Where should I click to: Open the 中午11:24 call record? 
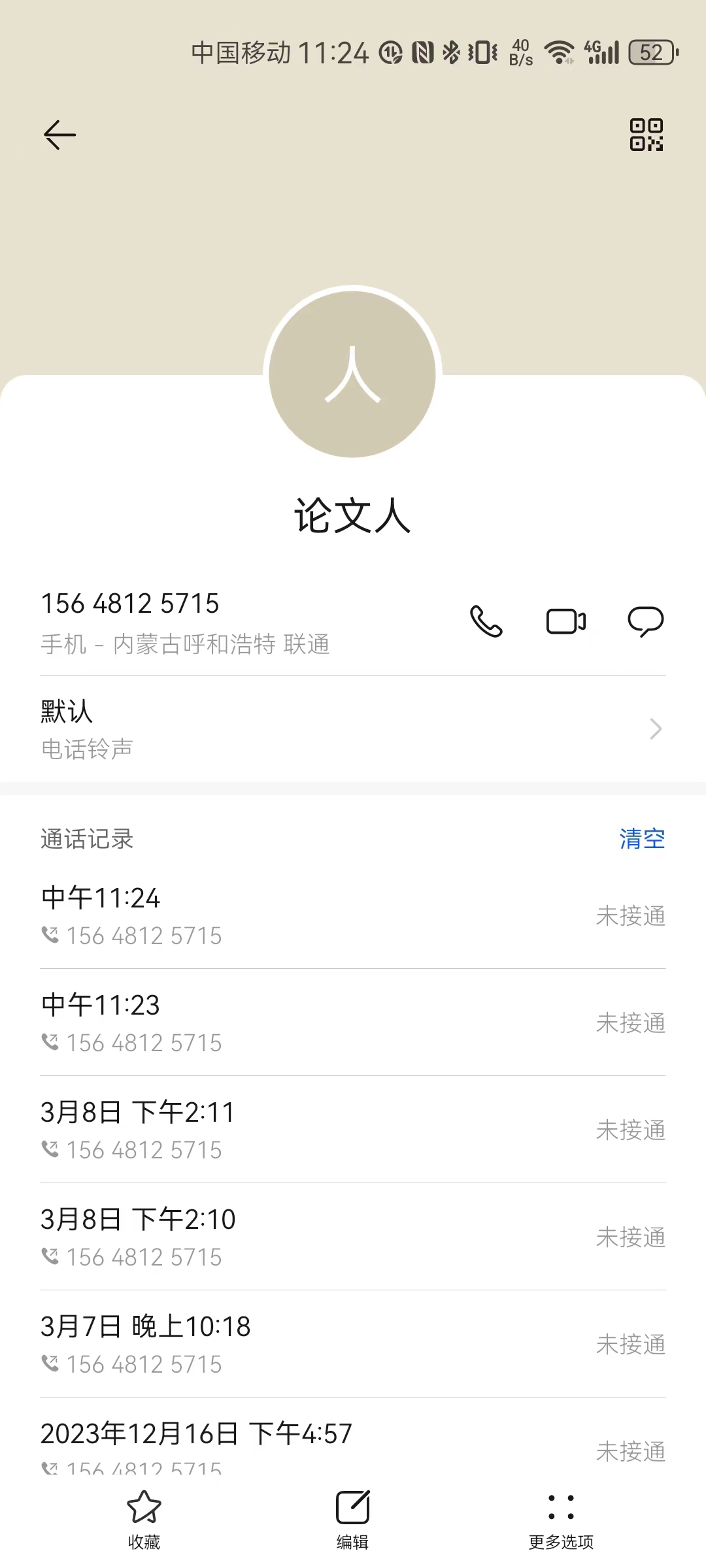coord(353,915)
